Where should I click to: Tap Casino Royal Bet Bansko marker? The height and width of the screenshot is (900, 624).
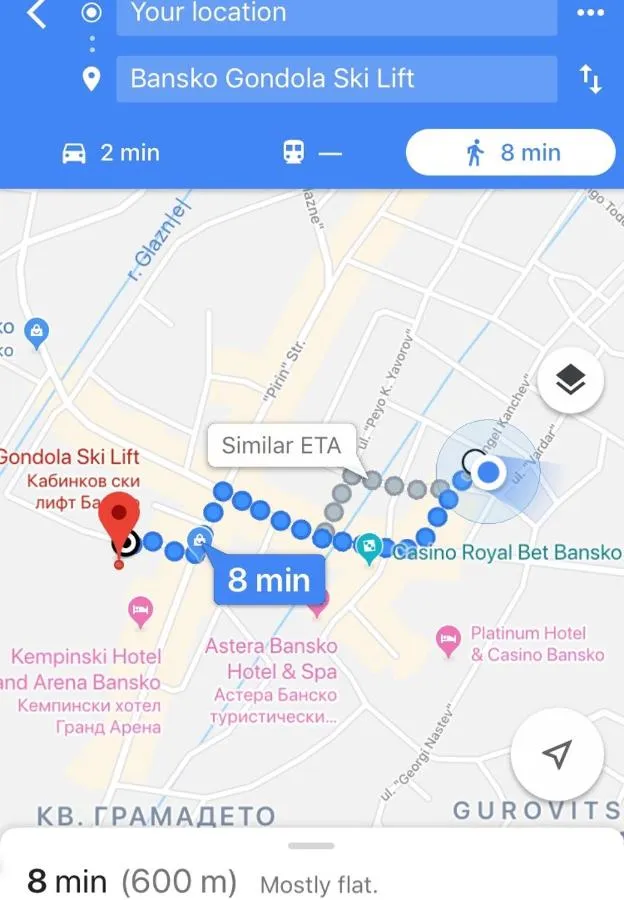369,546
